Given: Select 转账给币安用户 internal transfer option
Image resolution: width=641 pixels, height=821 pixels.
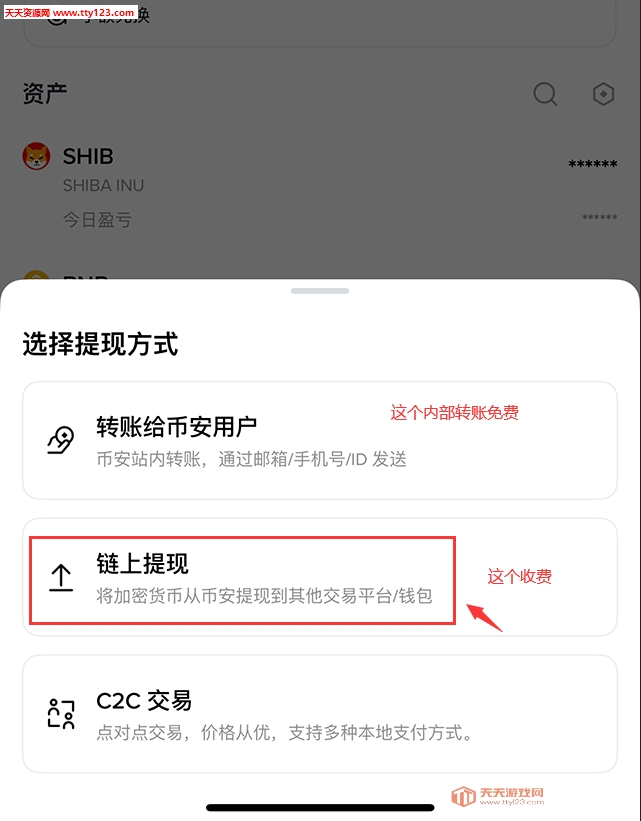Looking at the screenshot, I should click(319, 440).
